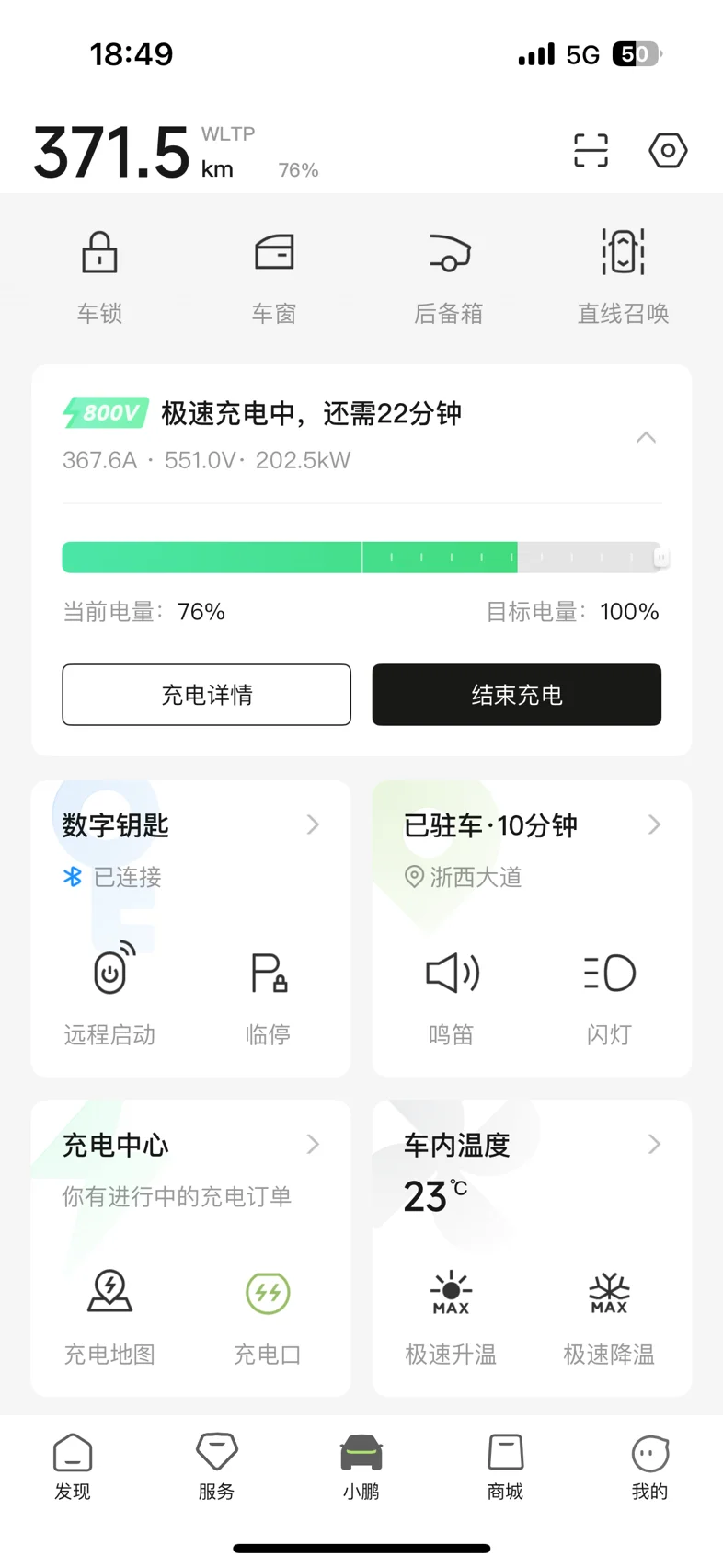Turn on 极速降温 max cooling
This screenshot has width=723, height=1568.
609,1313
